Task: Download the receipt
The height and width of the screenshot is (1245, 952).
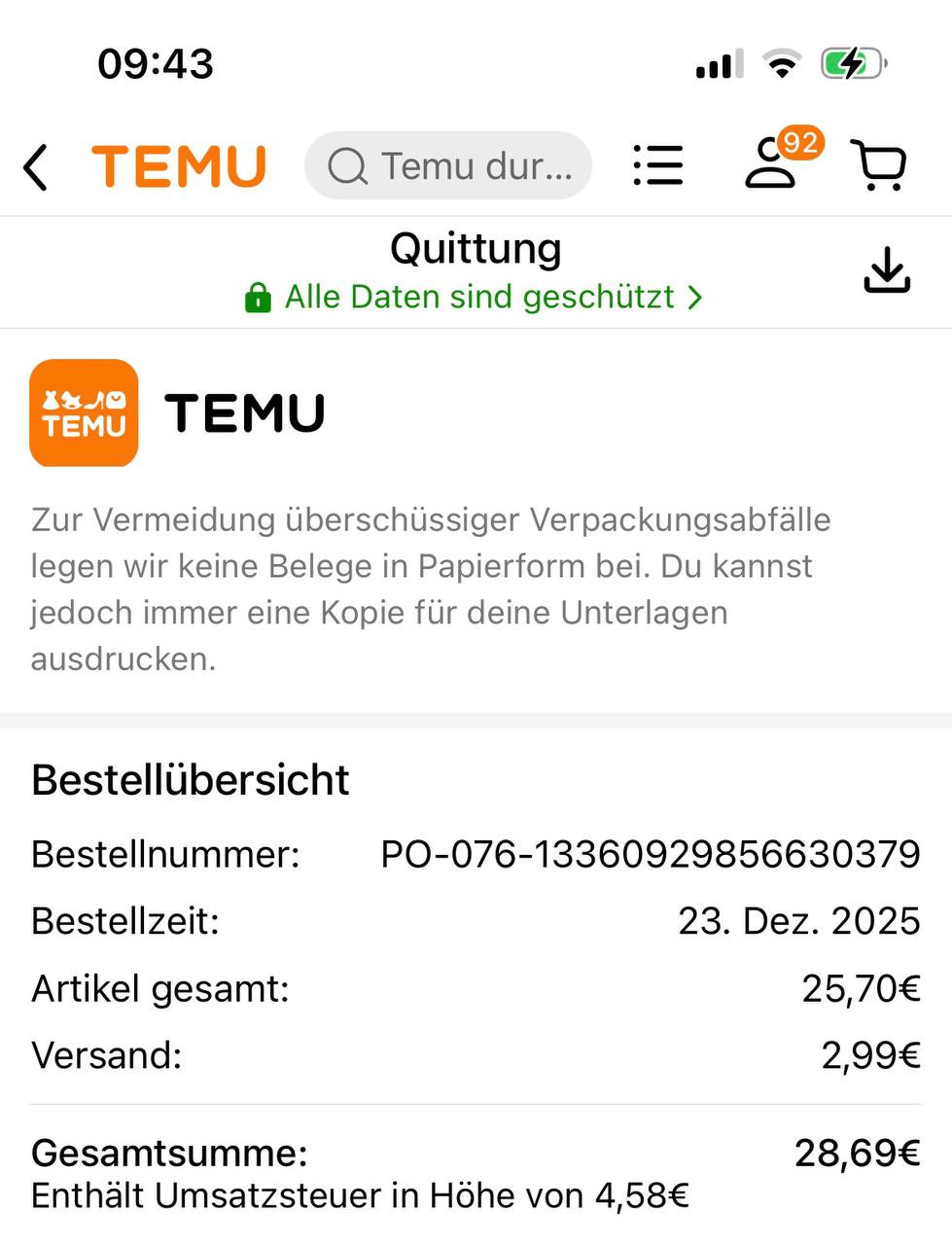Action: (x=887, y=269)
